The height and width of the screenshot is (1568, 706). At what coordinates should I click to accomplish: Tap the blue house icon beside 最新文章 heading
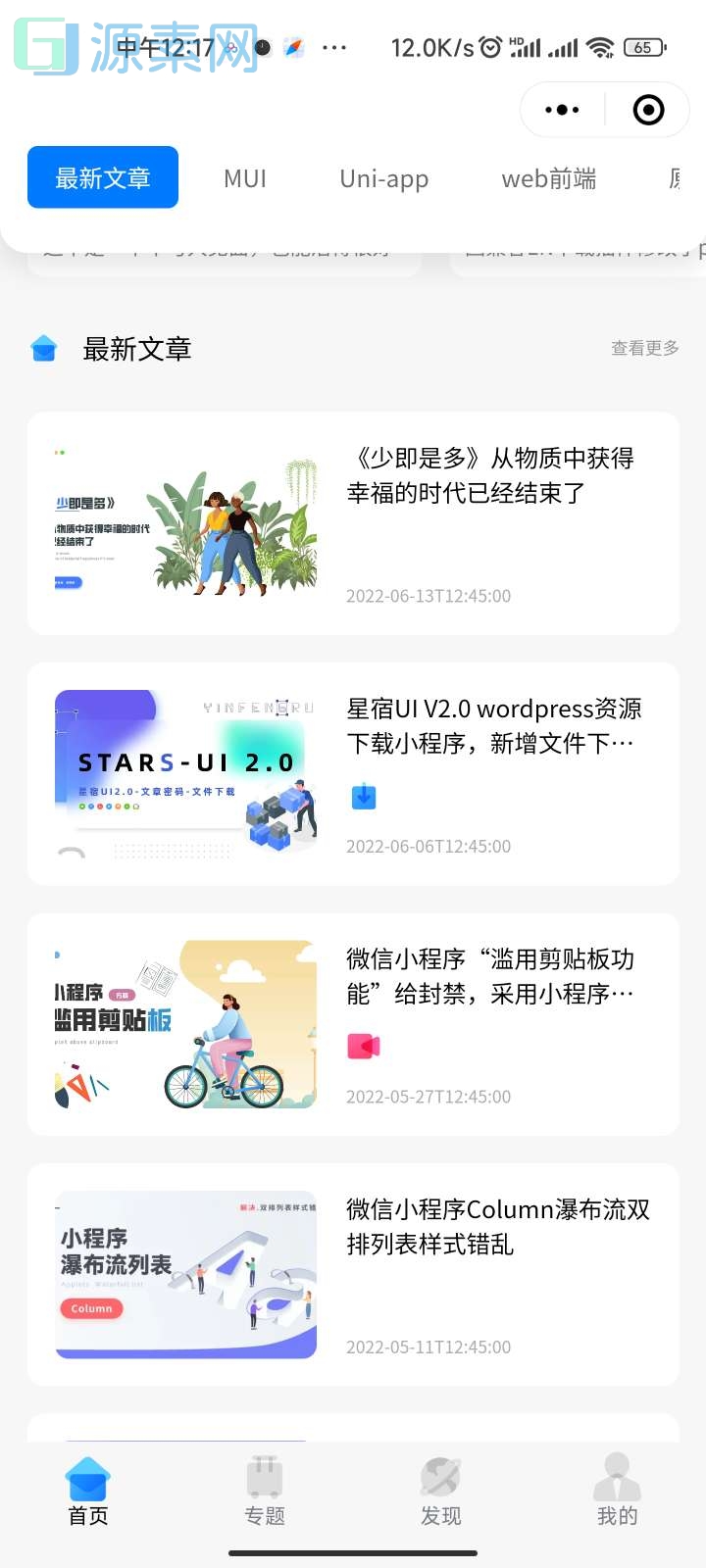[x=43, y=348]
